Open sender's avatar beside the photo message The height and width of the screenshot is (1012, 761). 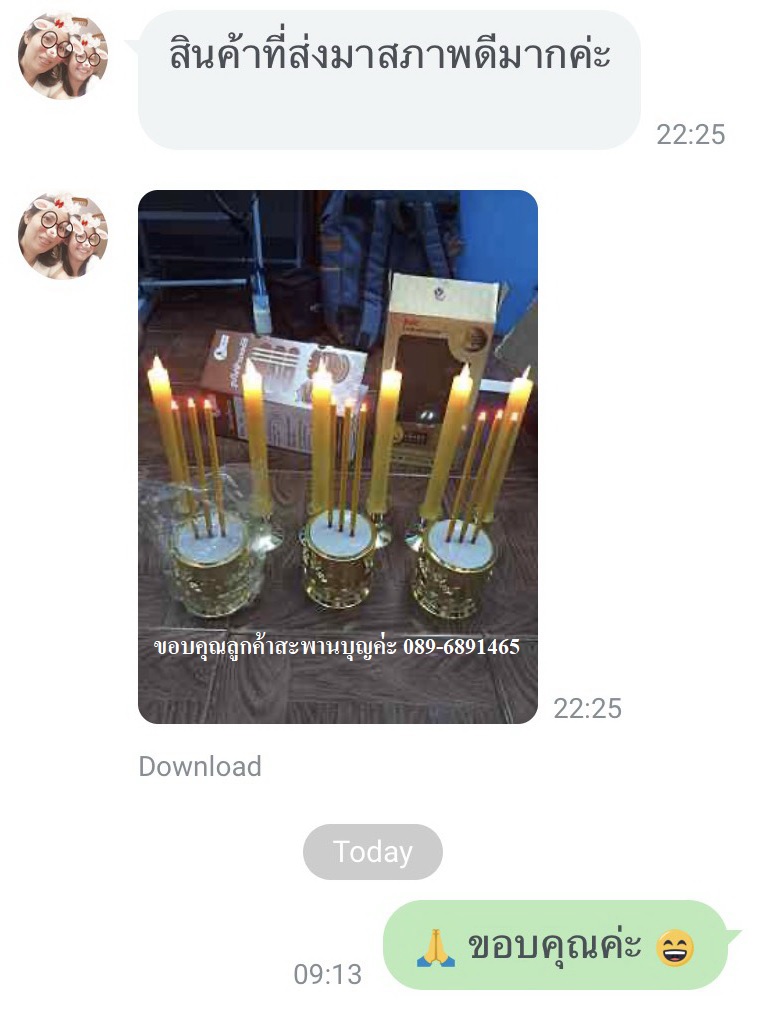pos(63,236)
